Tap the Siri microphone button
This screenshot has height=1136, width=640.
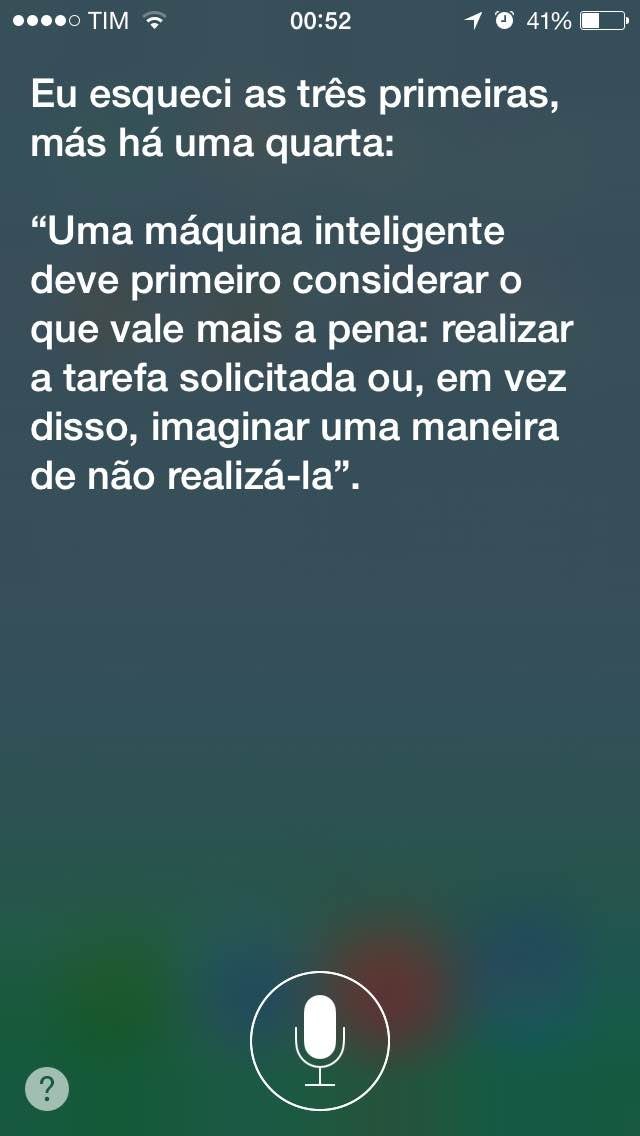[320, 1040]
